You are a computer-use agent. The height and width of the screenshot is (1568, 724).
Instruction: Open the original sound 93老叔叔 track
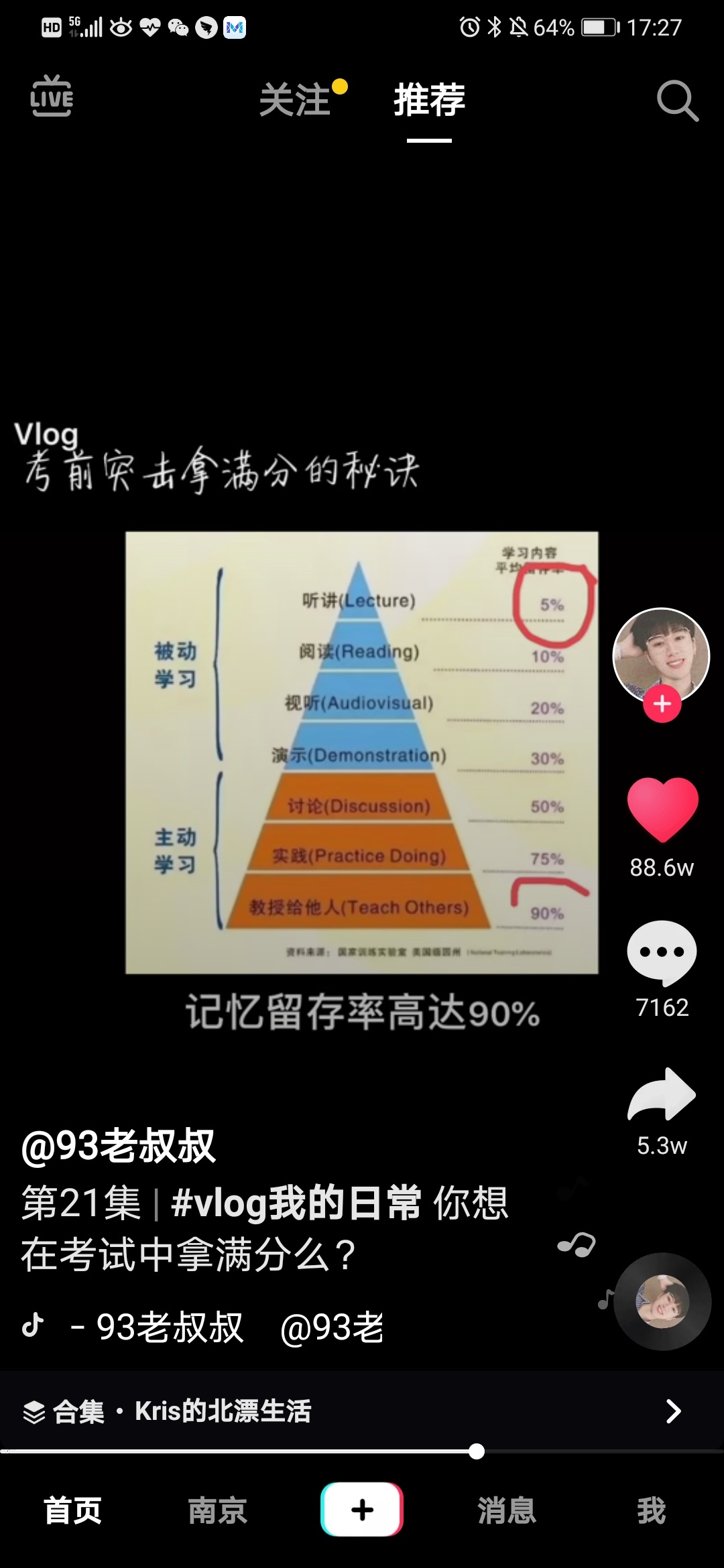tap(158, 1327)
